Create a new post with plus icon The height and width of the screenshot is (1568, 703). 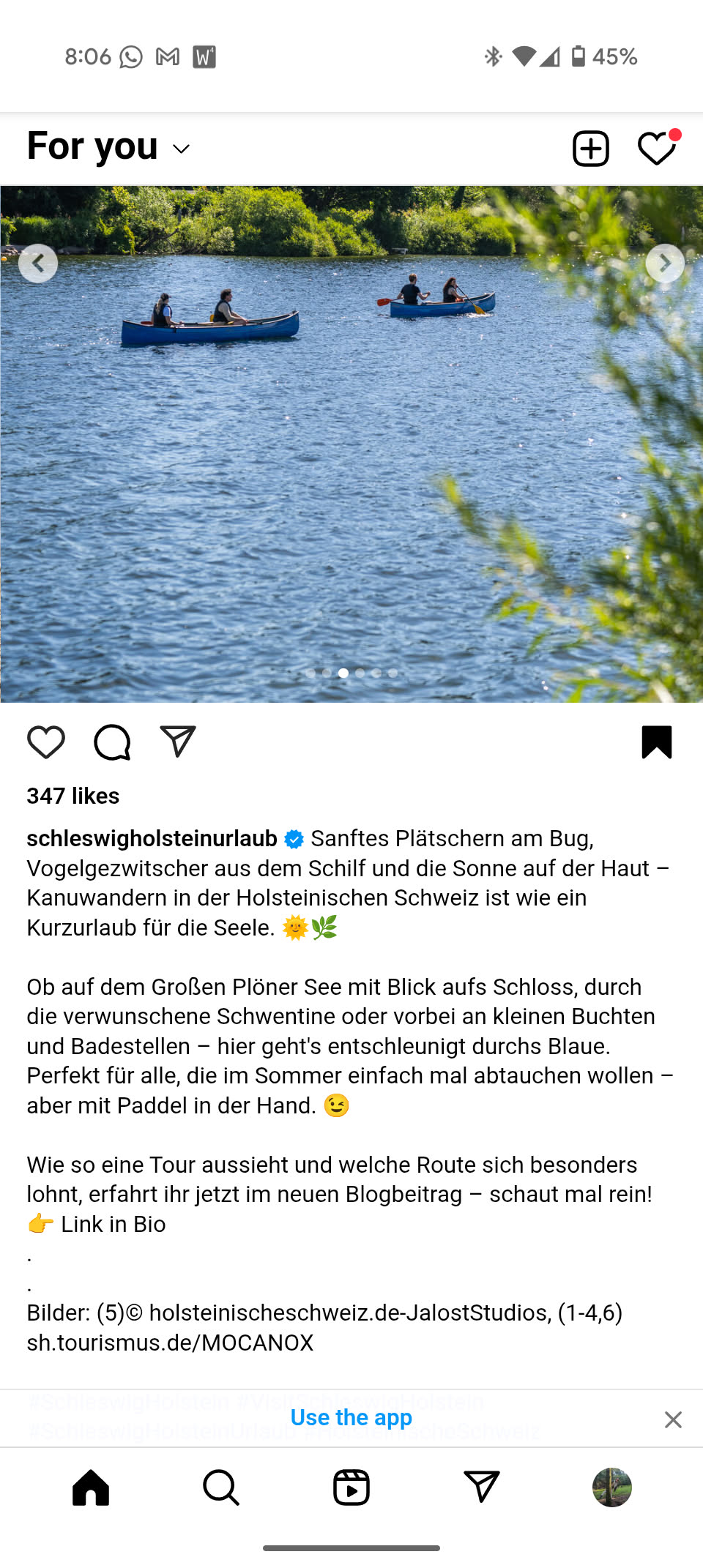point(590,149)
